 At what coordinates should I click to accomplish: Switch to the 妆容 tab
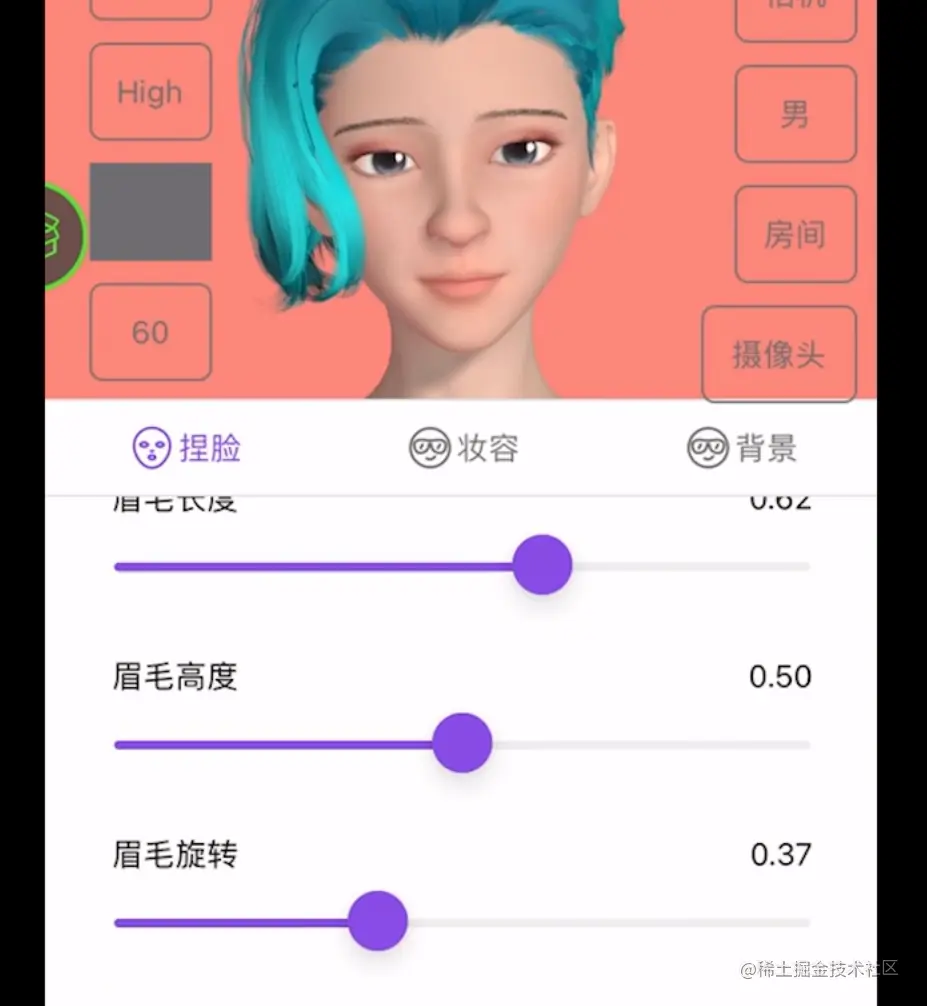(463, 448)
